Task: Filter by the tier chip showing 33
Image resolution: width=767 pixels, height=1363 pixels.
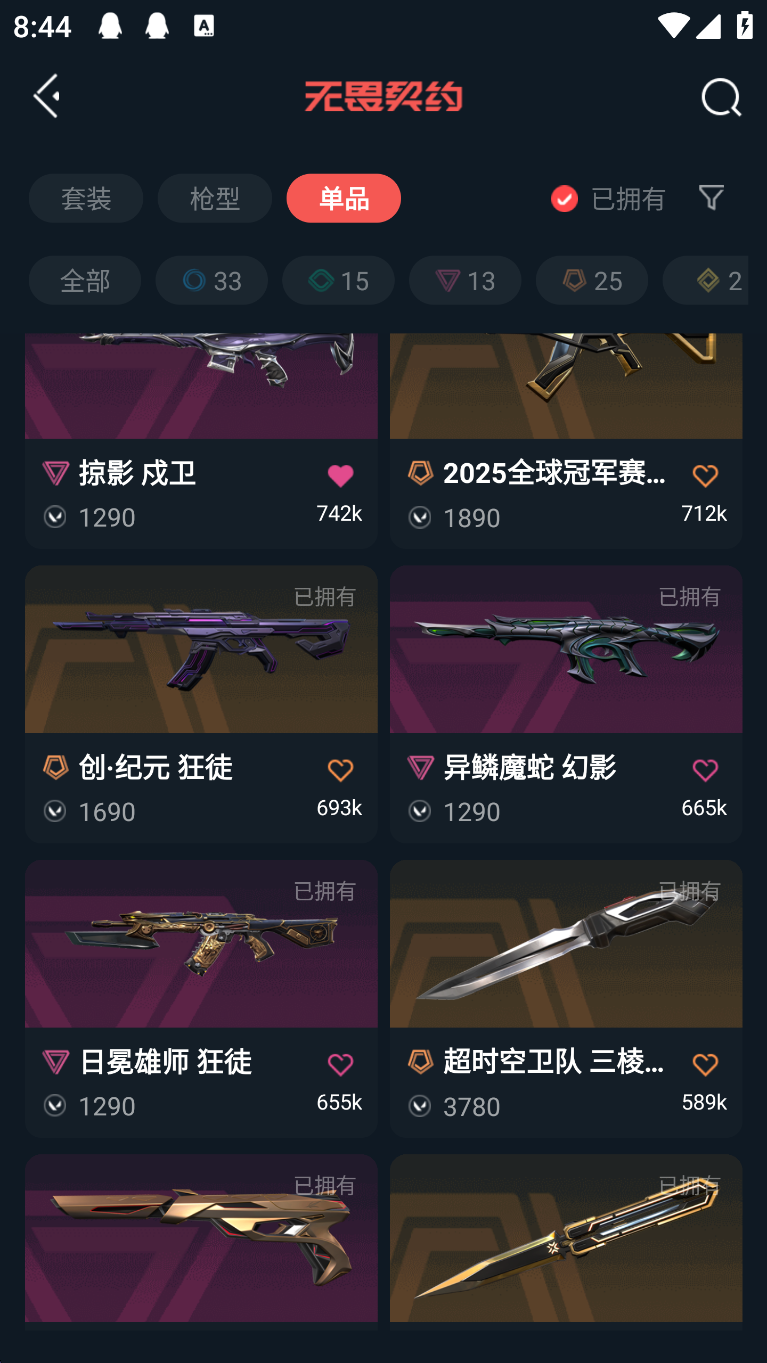Action: pos(211,280)
